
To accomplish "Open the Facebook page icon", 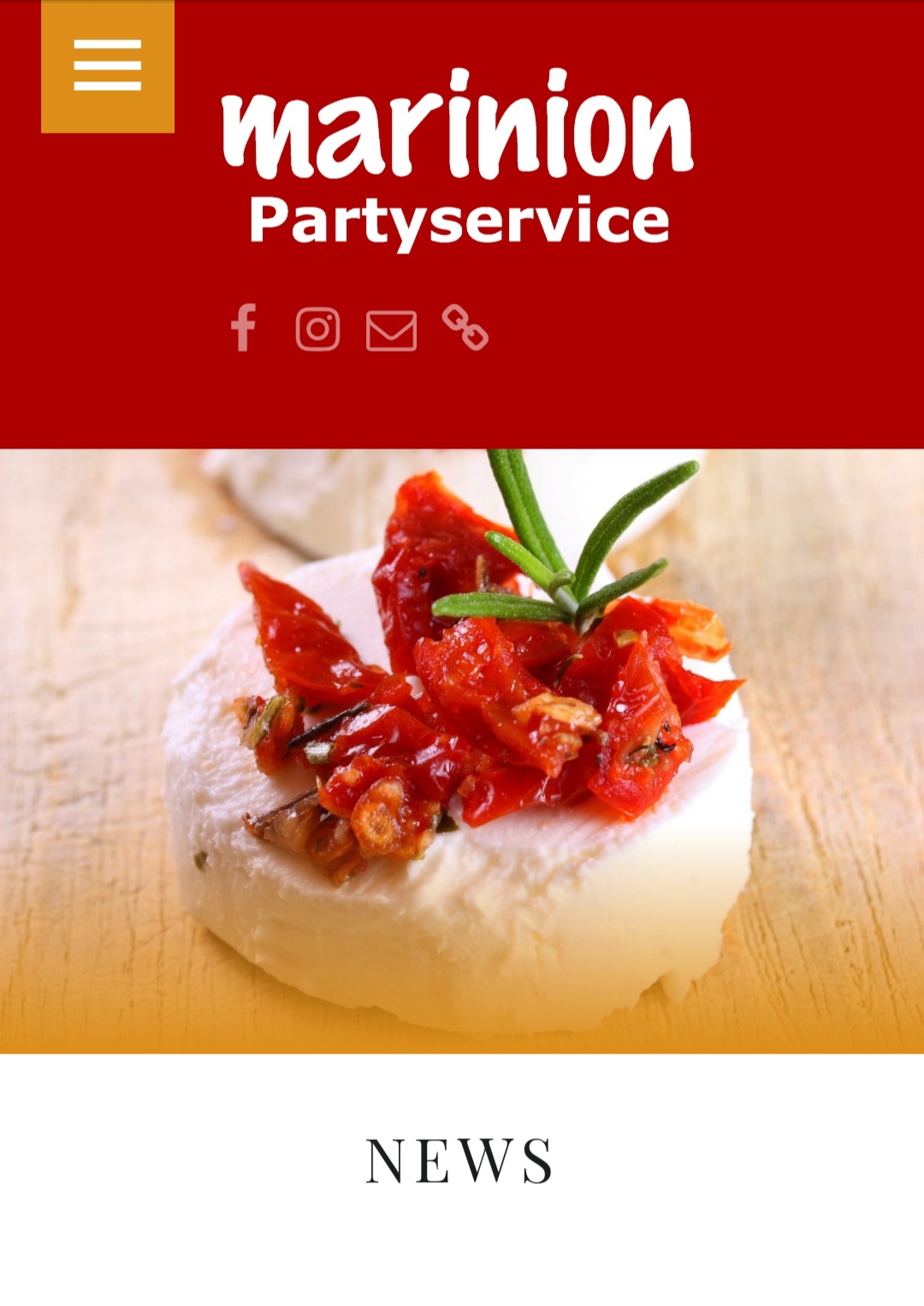I will pos(244,328).
